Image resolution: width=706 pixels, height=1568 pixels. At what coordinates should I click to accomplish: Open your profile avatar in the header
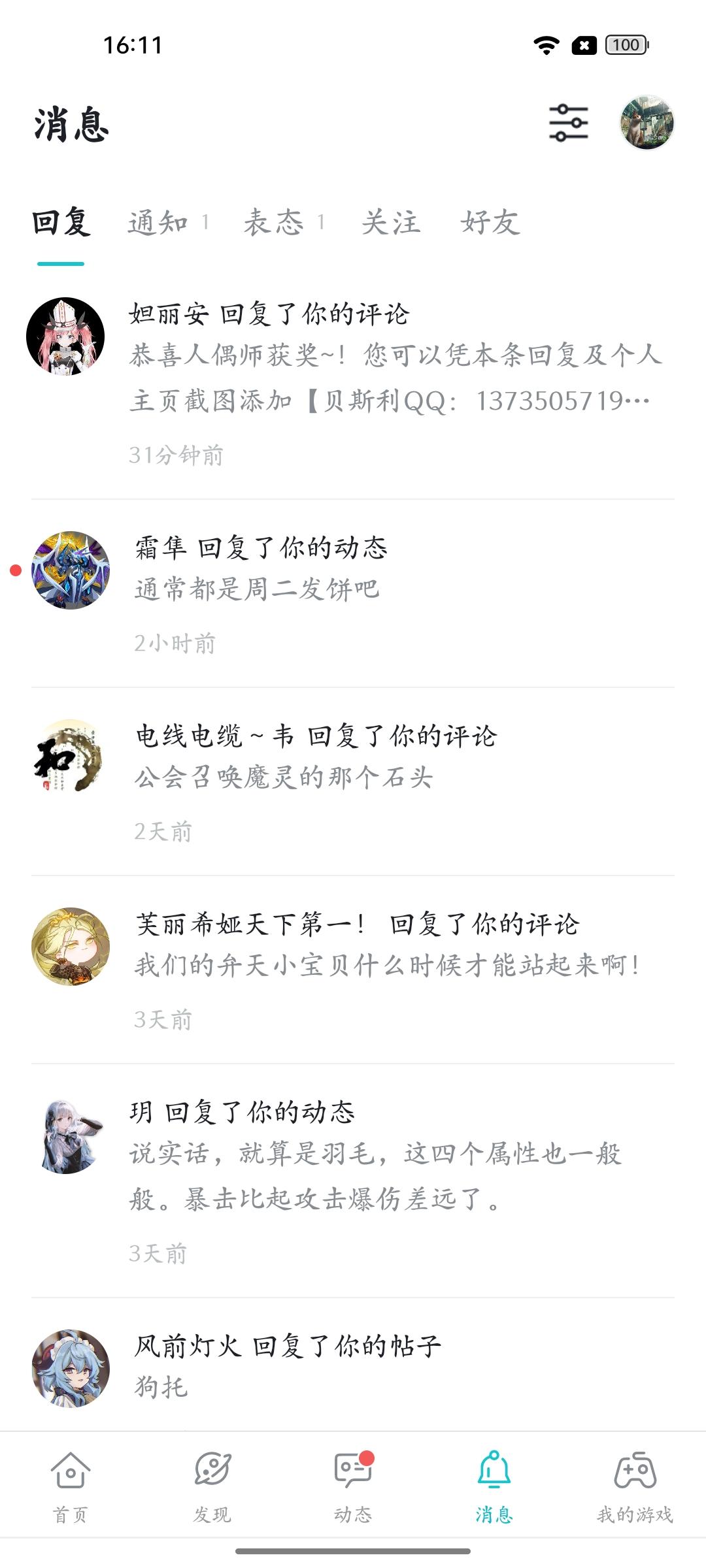(x=647, y=123)
